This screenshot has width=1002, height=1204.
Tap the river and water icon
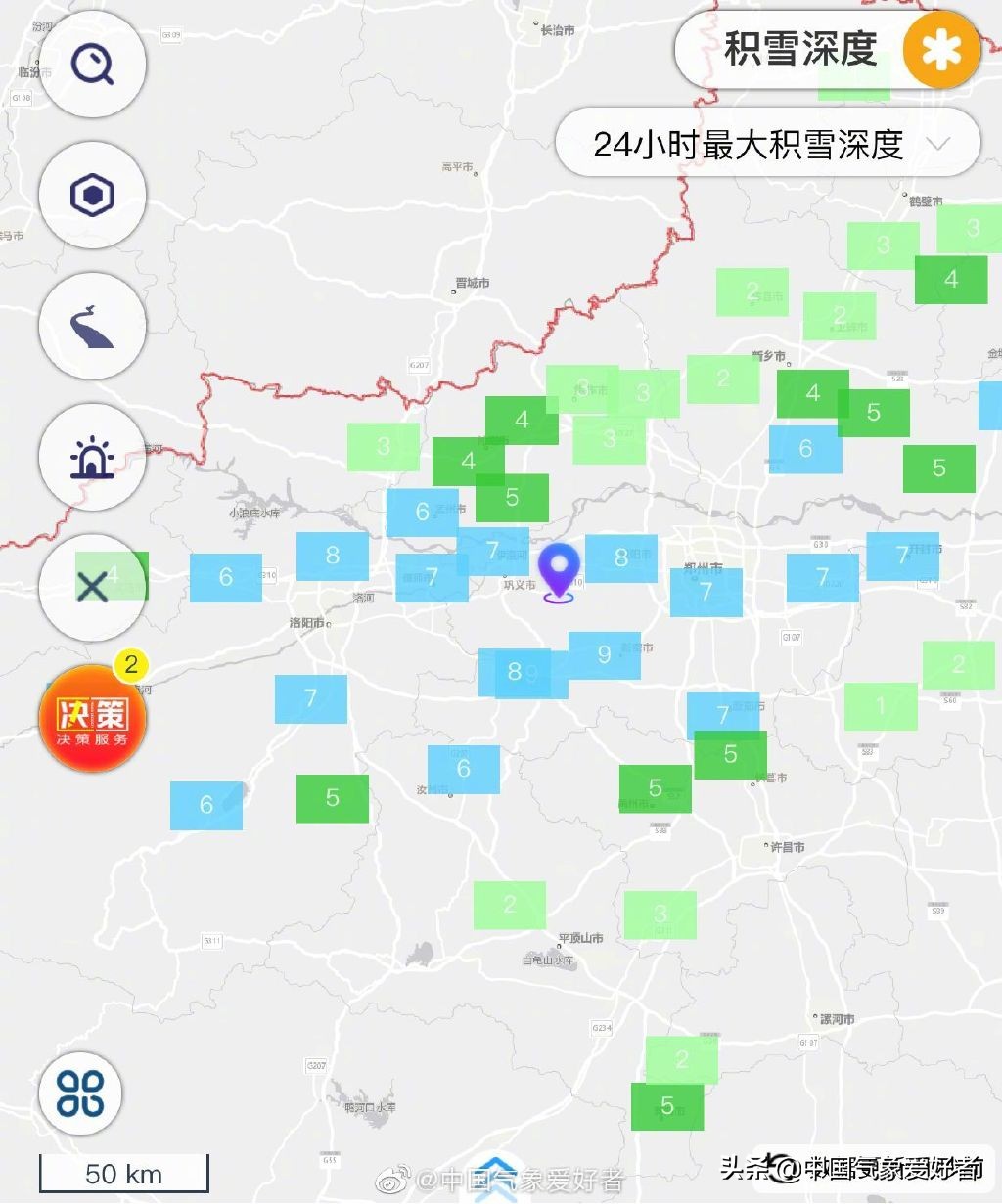93,326
